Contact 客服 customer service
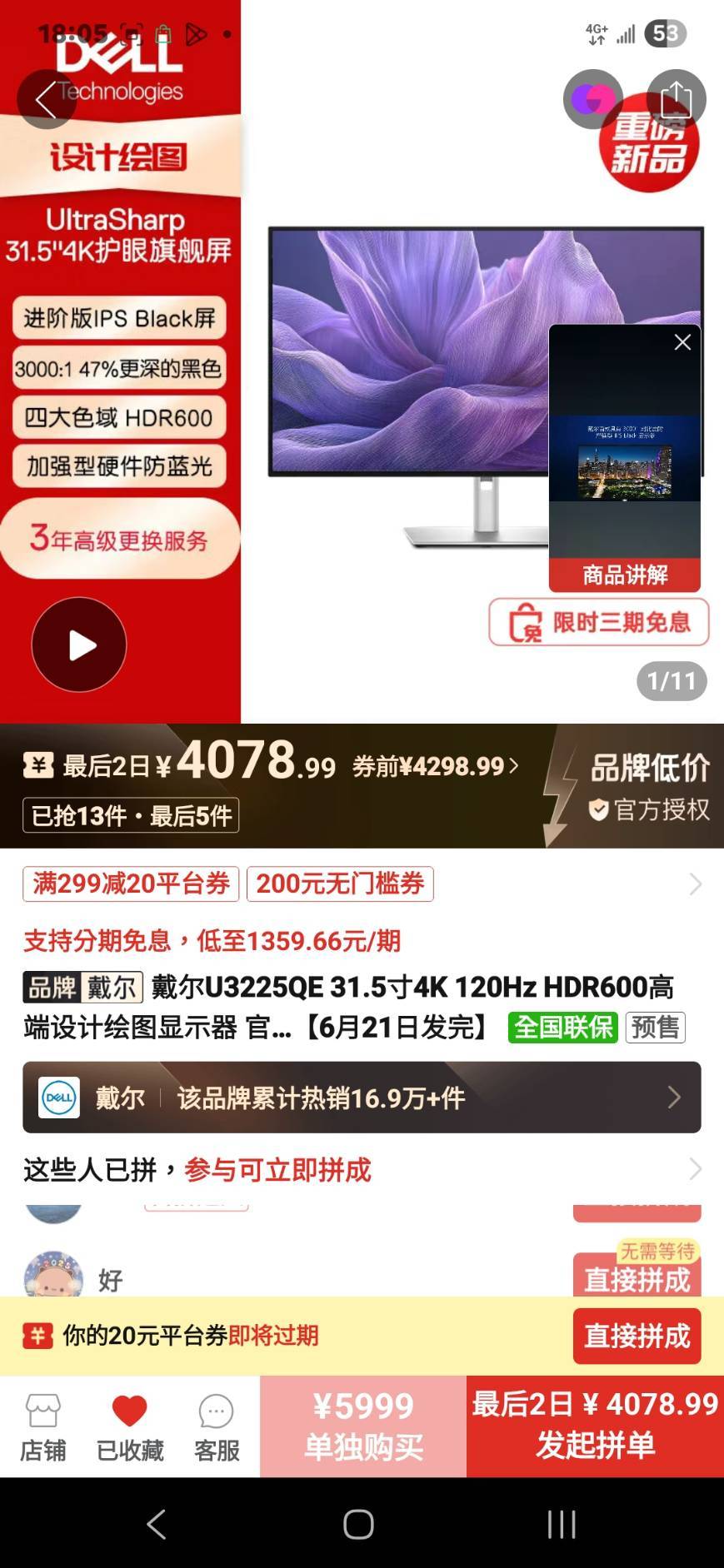724x1568 pixels. click(217, 1427)
